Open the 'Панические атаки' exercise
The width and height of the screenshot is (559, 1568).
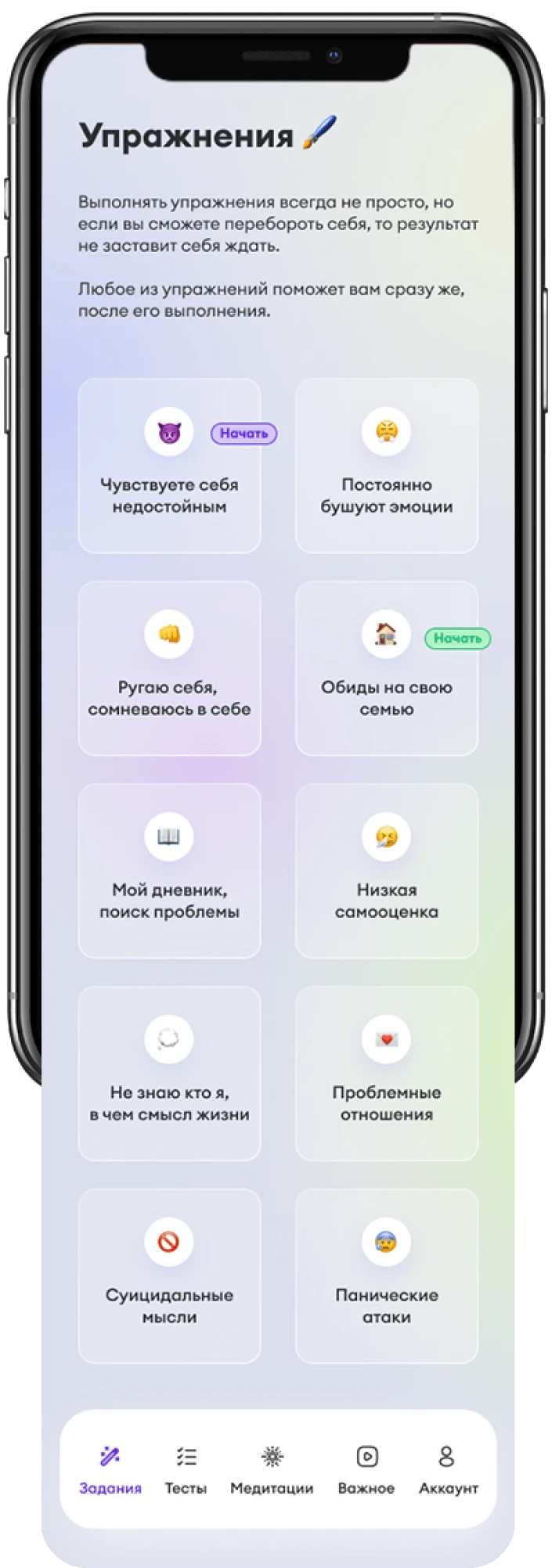[x=386, y=1276]
